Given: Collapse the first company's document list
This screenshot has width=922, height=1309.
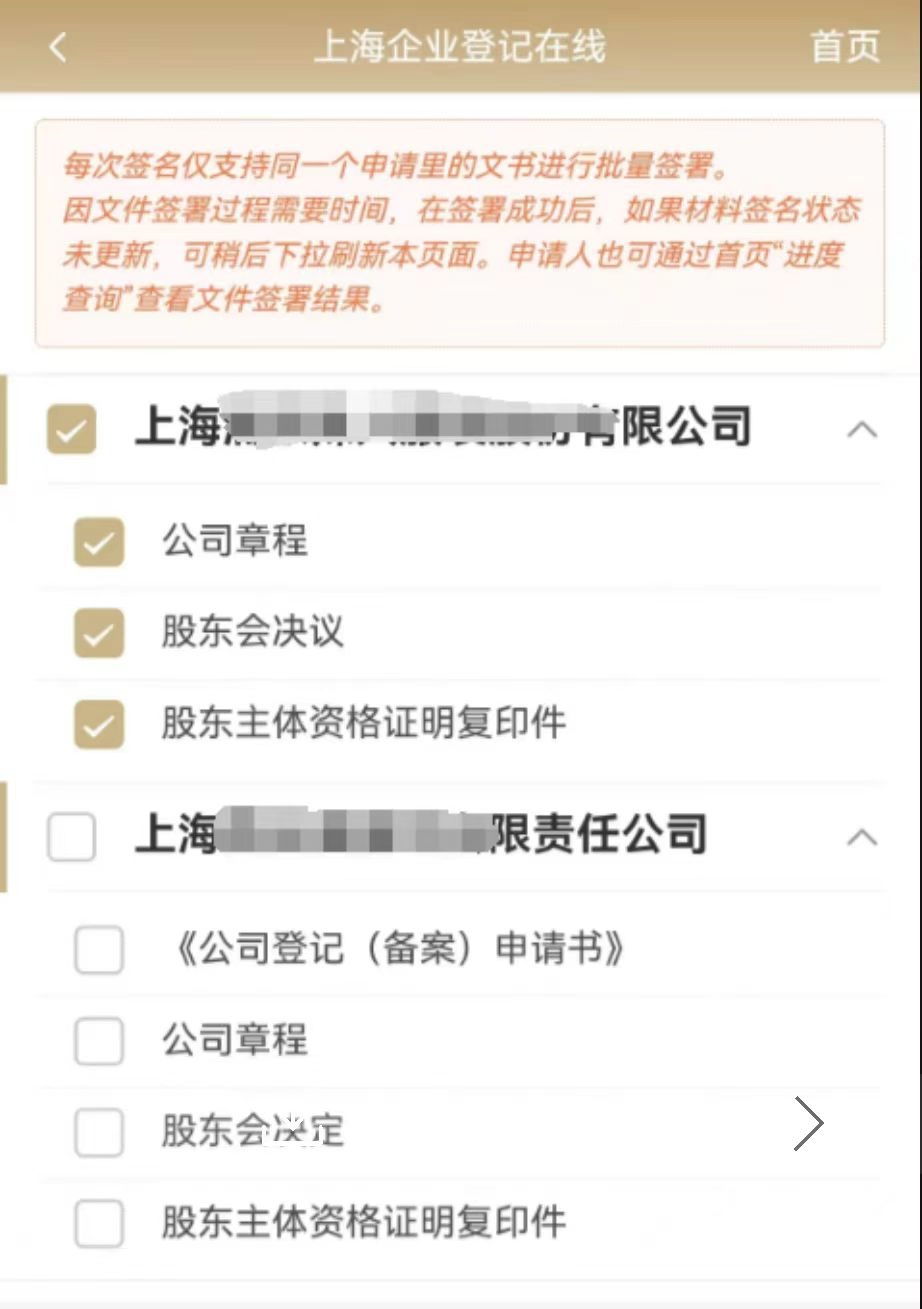Looking at the screenshot, I should point(862,430).
